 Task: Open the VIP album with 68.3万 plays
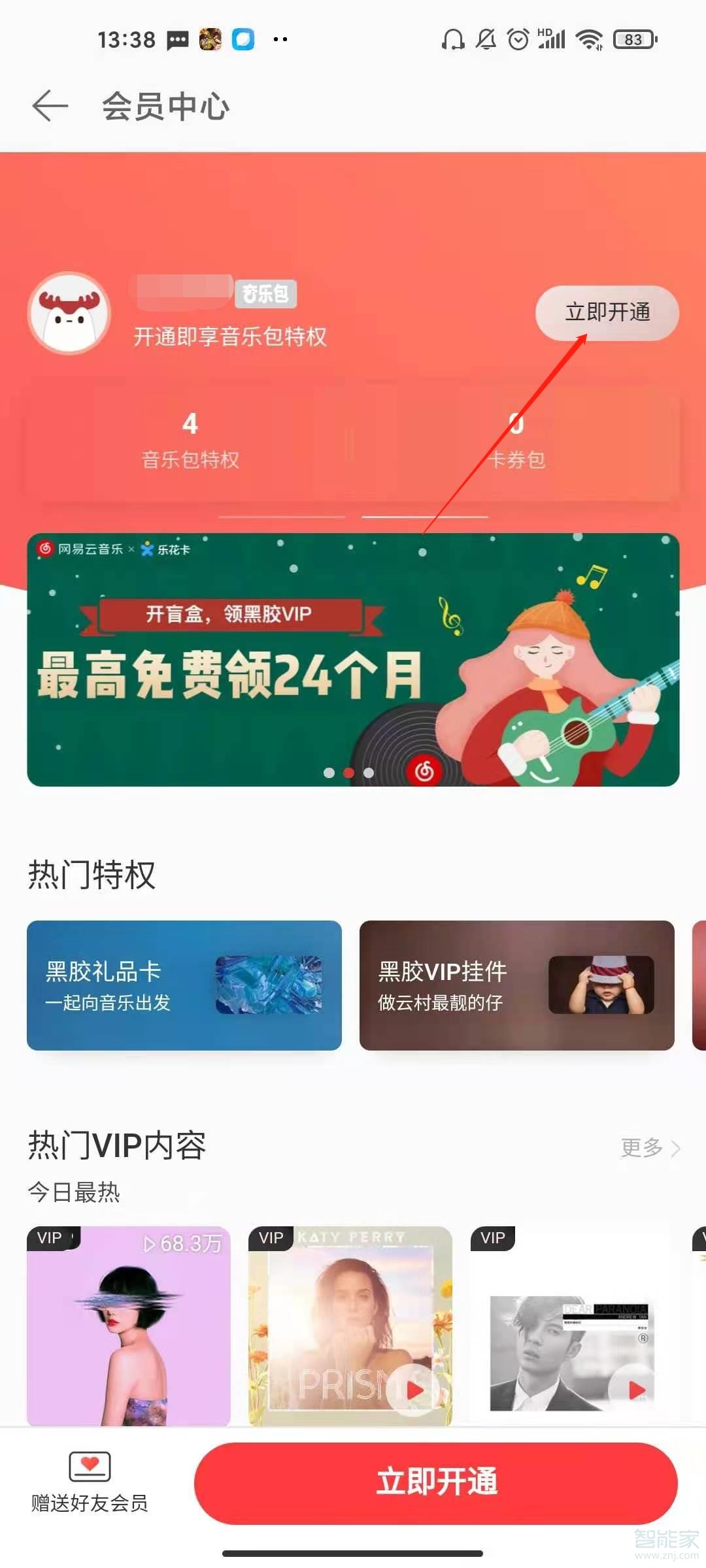coord(129,1326)
